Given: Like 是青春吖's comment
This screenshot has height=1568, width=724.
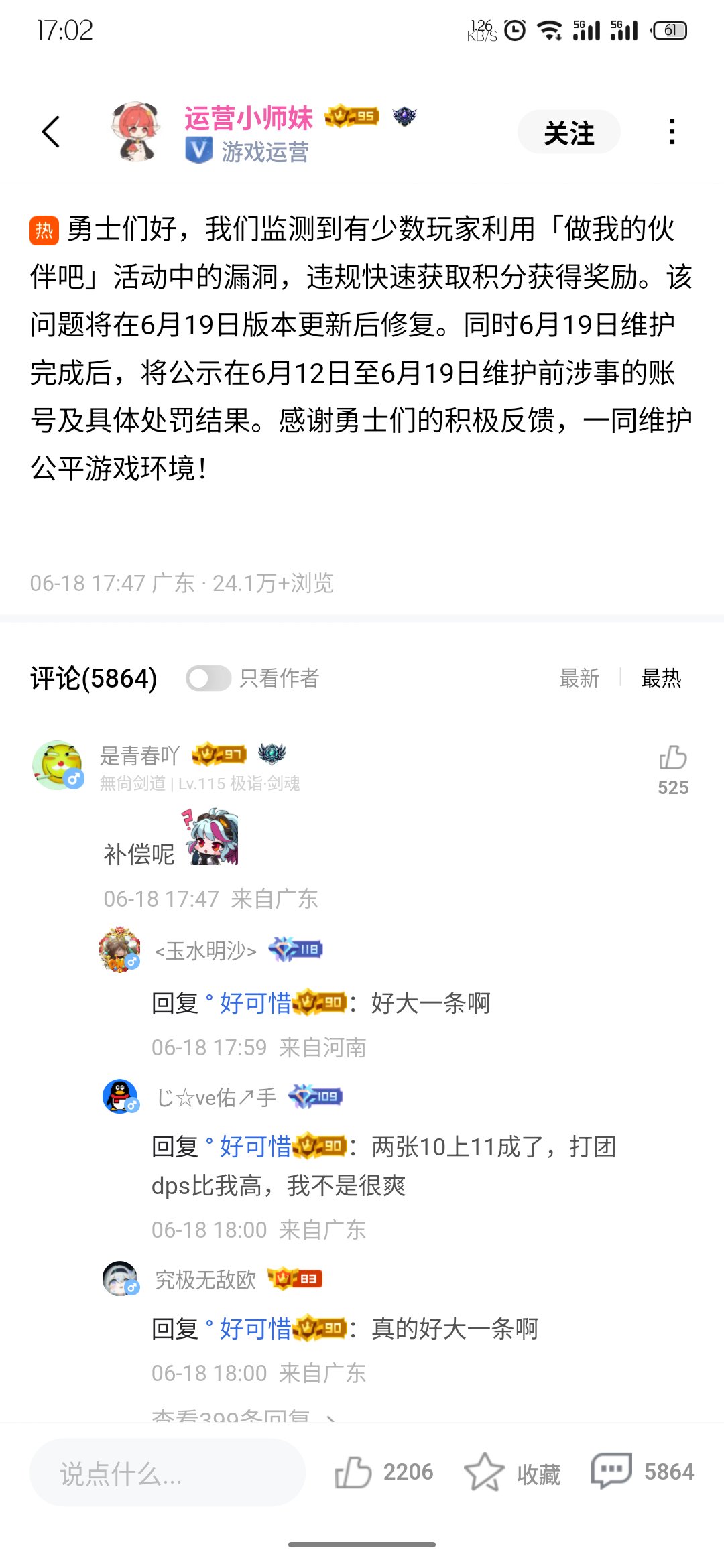Looking at the screenshot, I should click(x=673, y=758).
